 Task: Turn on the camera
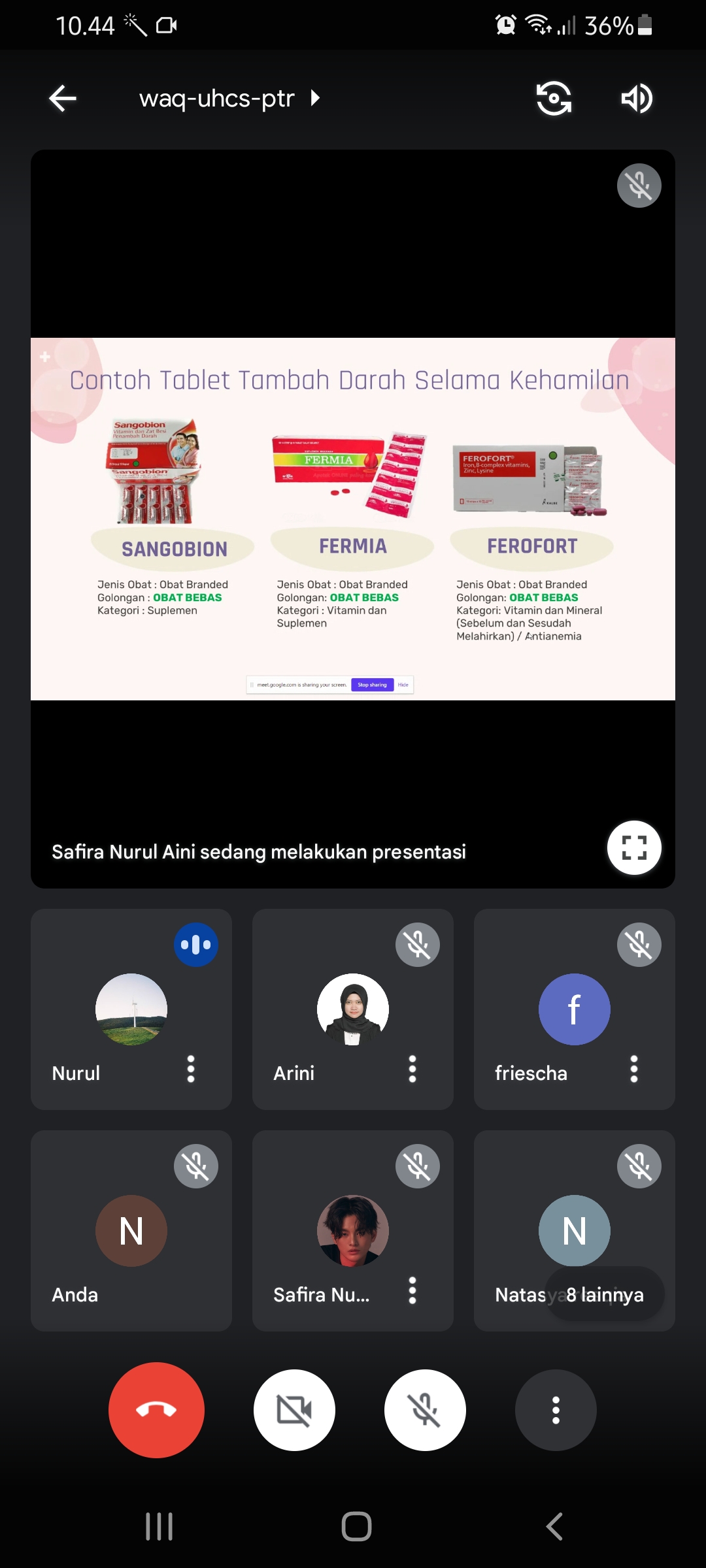tap(294, 1410)
